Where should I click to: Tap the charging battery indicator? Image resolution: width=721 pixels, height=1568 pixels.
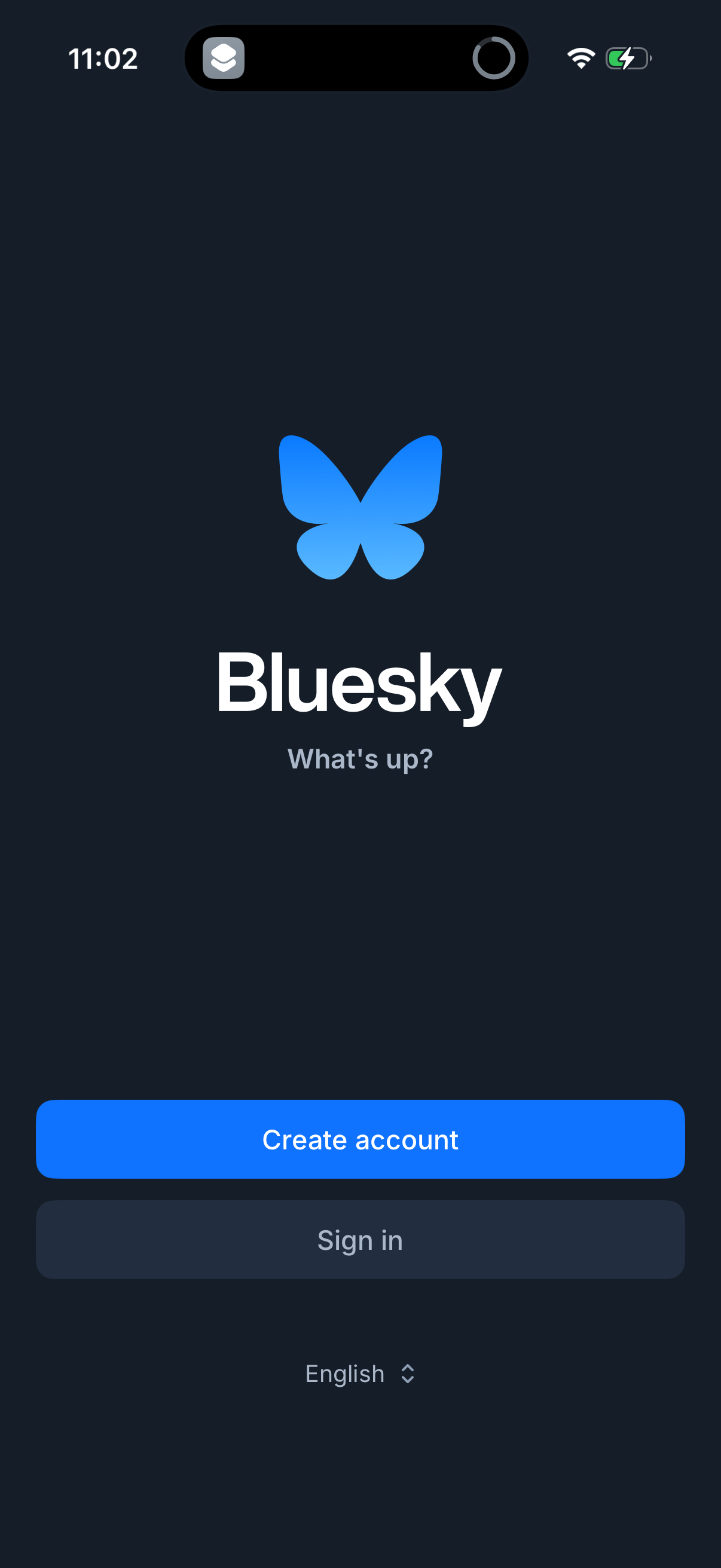pos(628,57)
